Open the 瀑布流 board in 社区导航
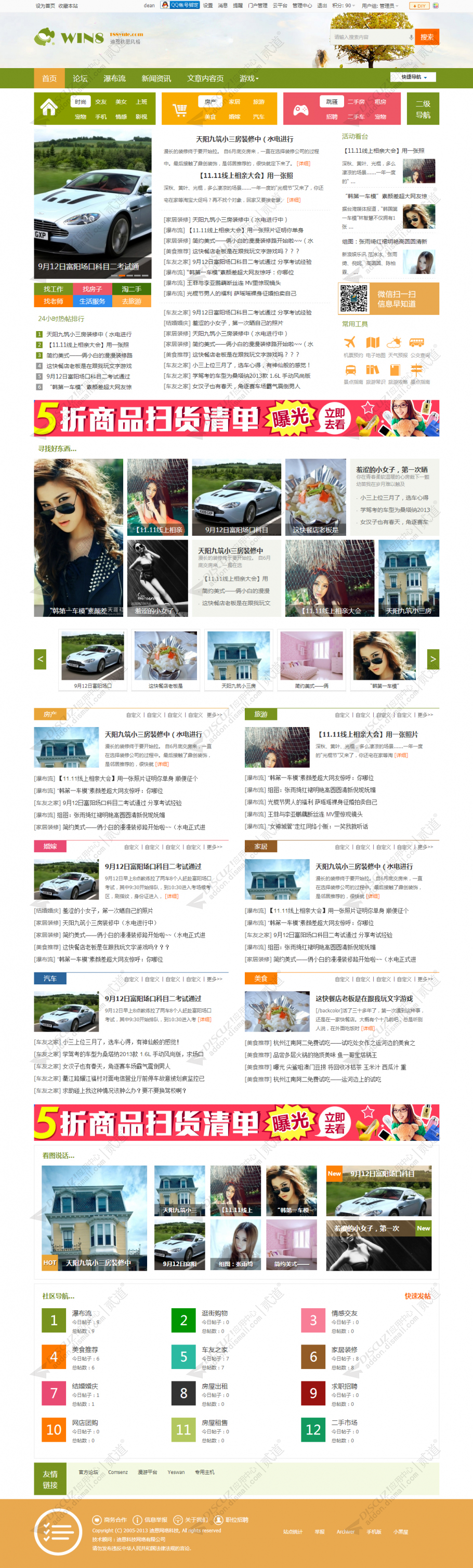473x1568 pixels. [82, 1313]
